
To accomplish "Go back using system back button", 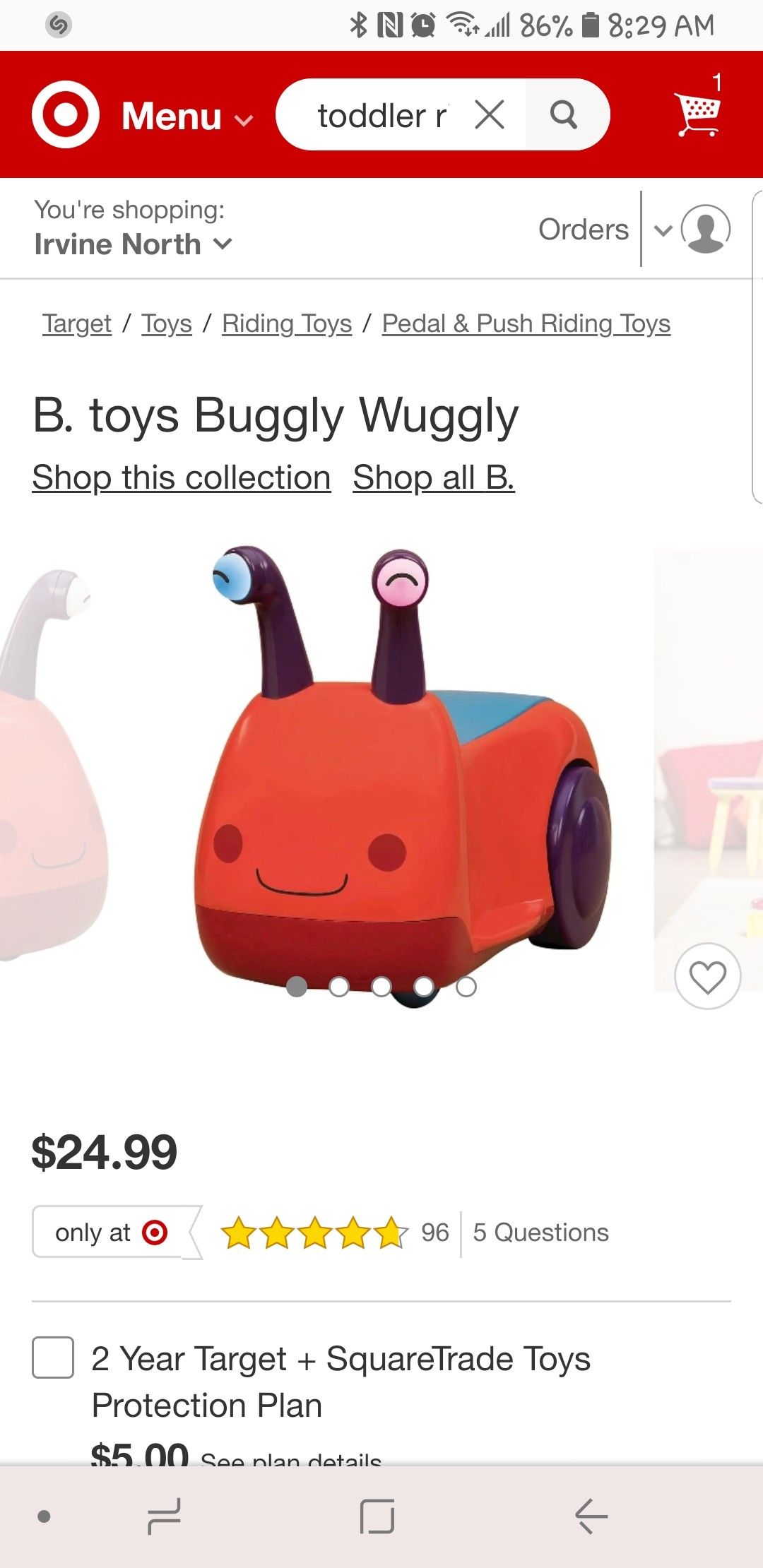I will pos(591,1516).
